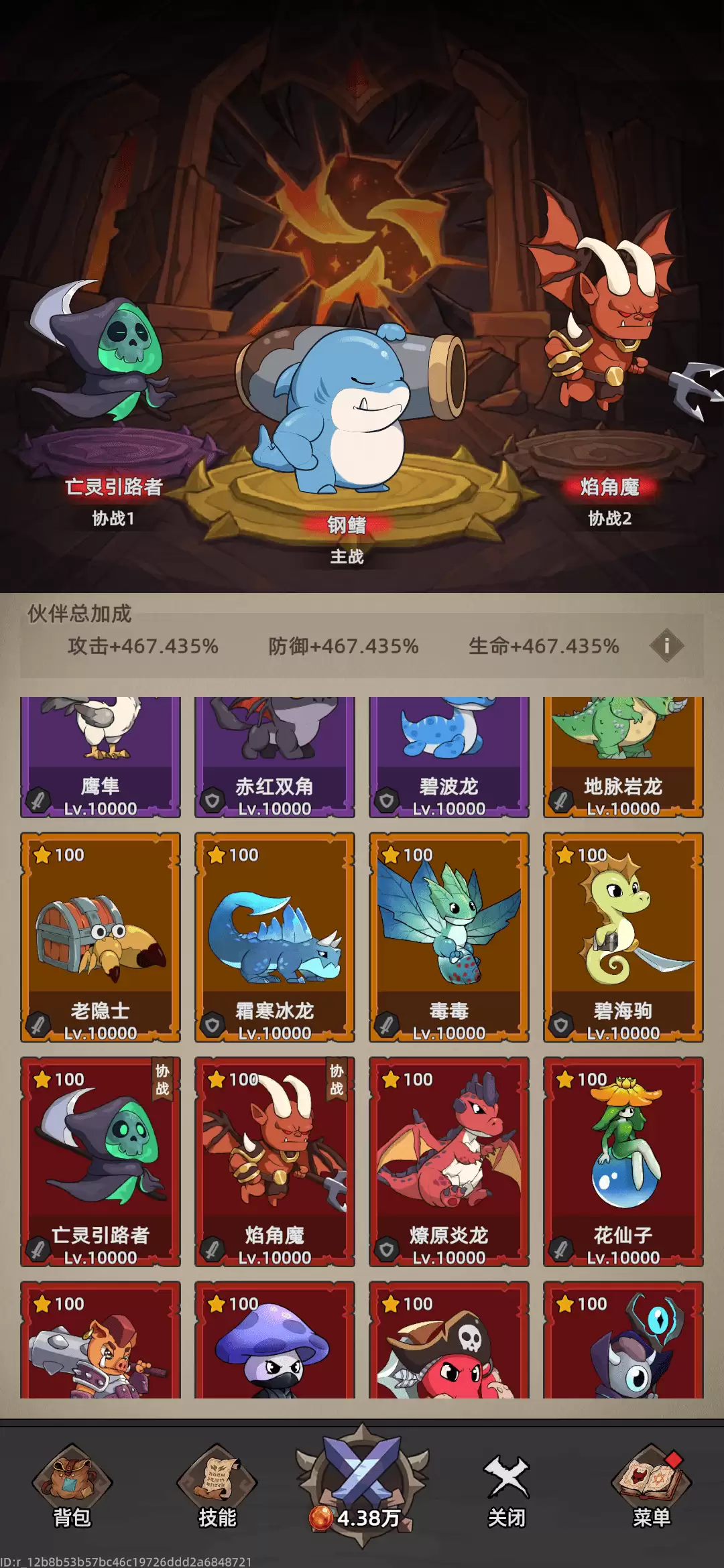Screen dimensions: 724x1568
Task: Open the 背包 backpack tab
Action: pos(72,1487)
